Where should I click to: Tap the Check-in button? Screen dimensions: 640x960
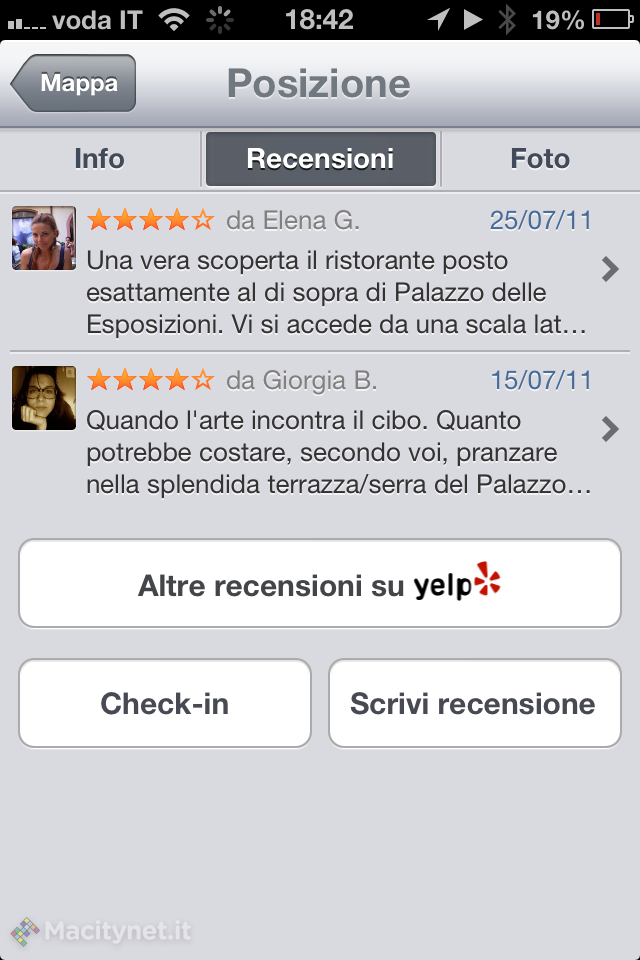click(x=165, y=703)
